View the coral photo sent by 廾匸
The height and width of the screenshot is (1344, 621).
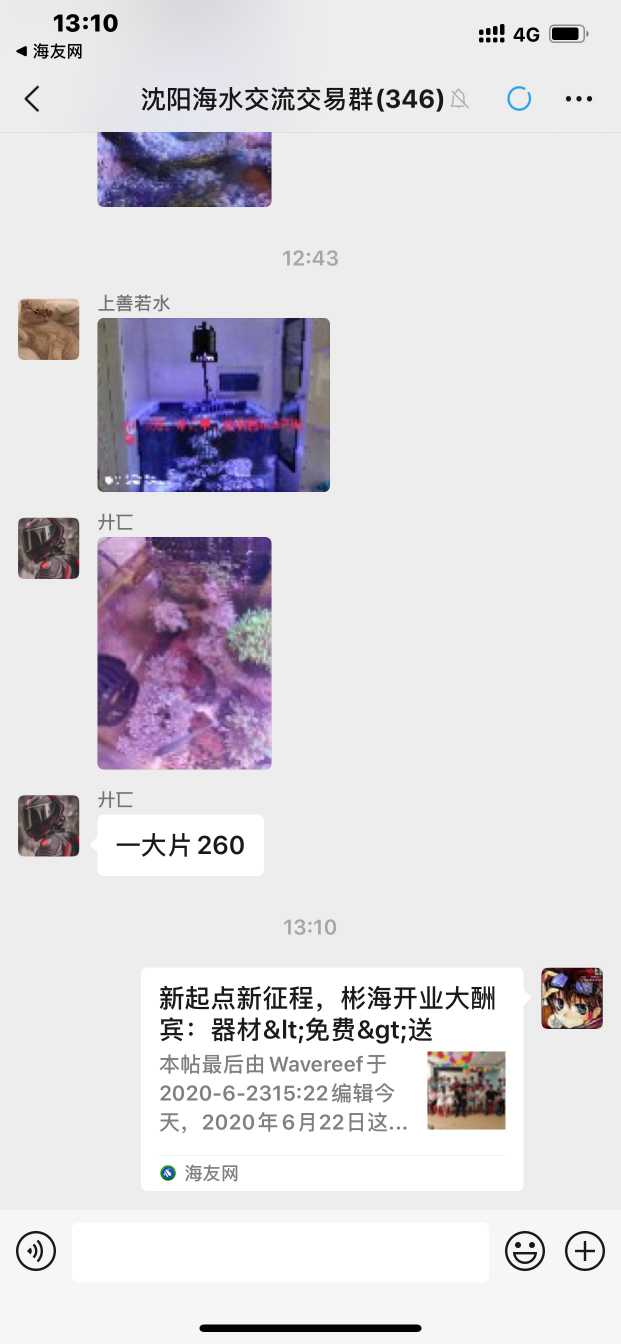pyautogui.click(x=184, y=653)
